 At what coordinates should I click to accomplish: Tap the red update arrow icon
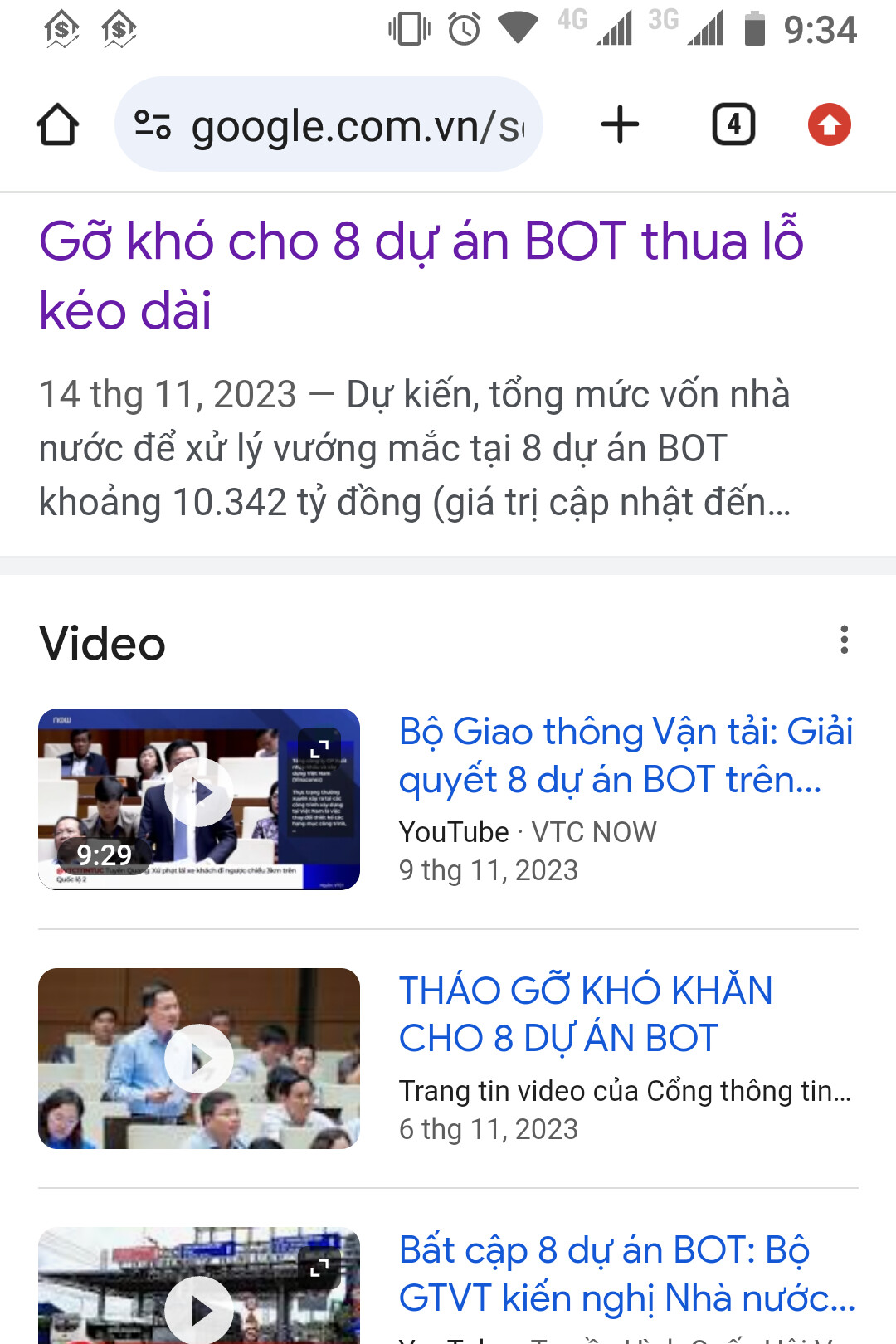[829, 125]
